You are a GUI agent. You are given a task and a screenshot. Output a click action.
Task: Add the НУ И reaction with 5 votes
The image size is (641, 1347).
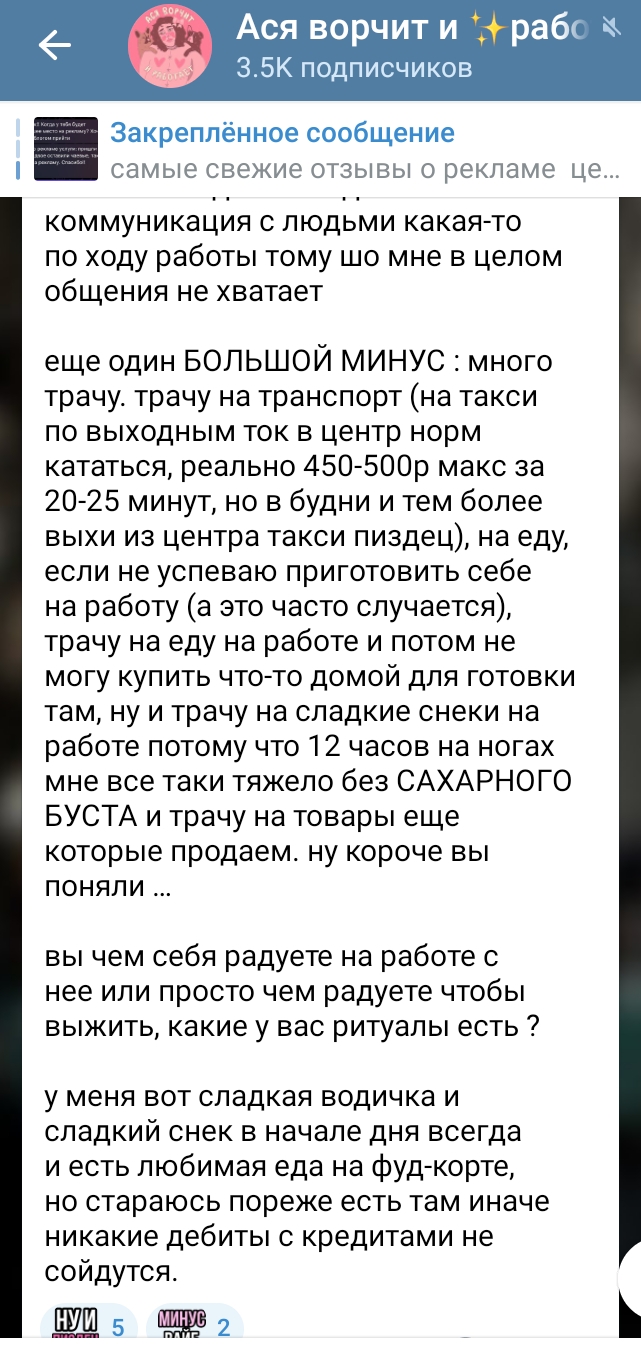(86, 1326)
